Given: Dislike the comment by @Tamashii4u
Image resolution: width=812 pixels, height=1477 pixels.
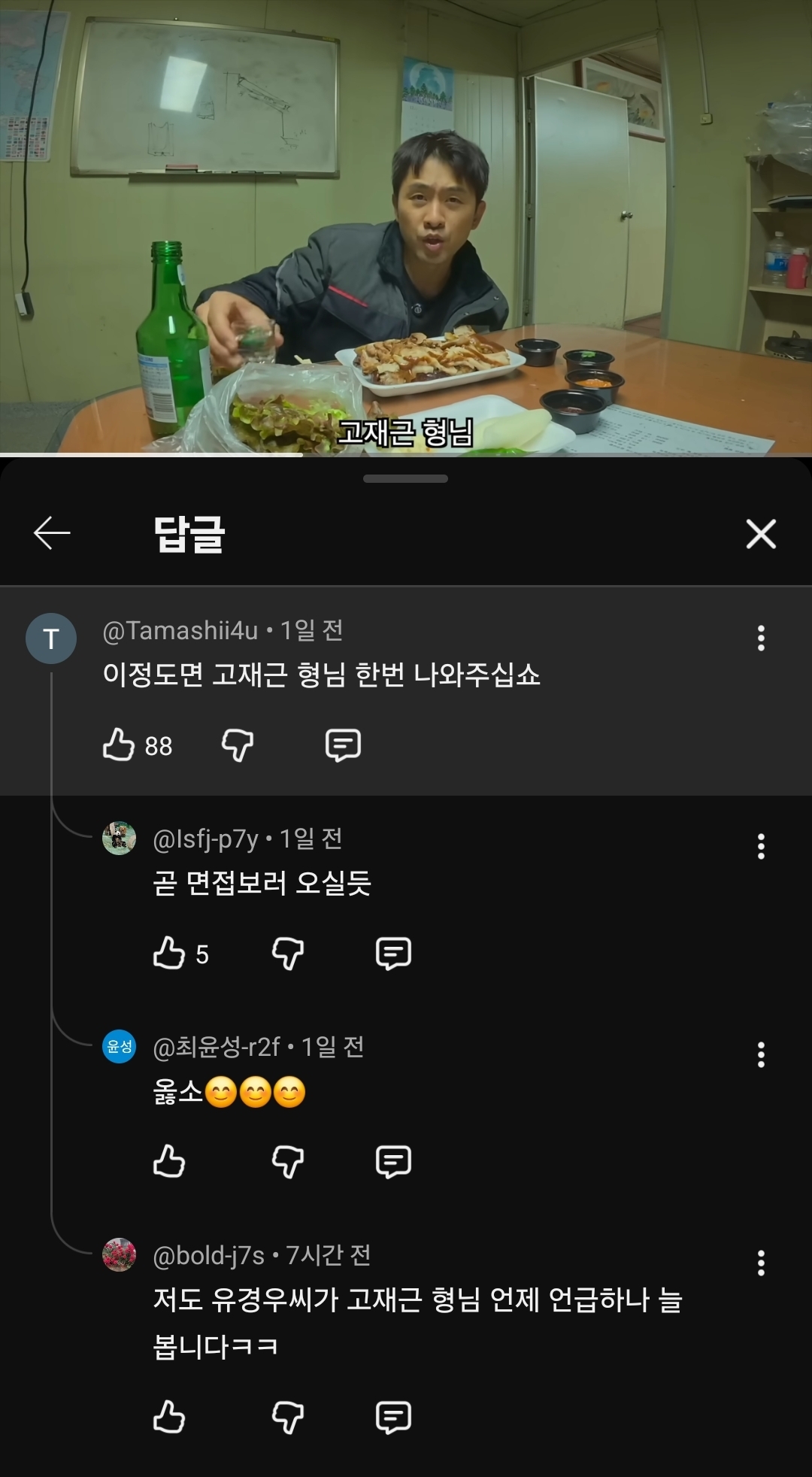Looking at the screenshot, I should [238, 745].
